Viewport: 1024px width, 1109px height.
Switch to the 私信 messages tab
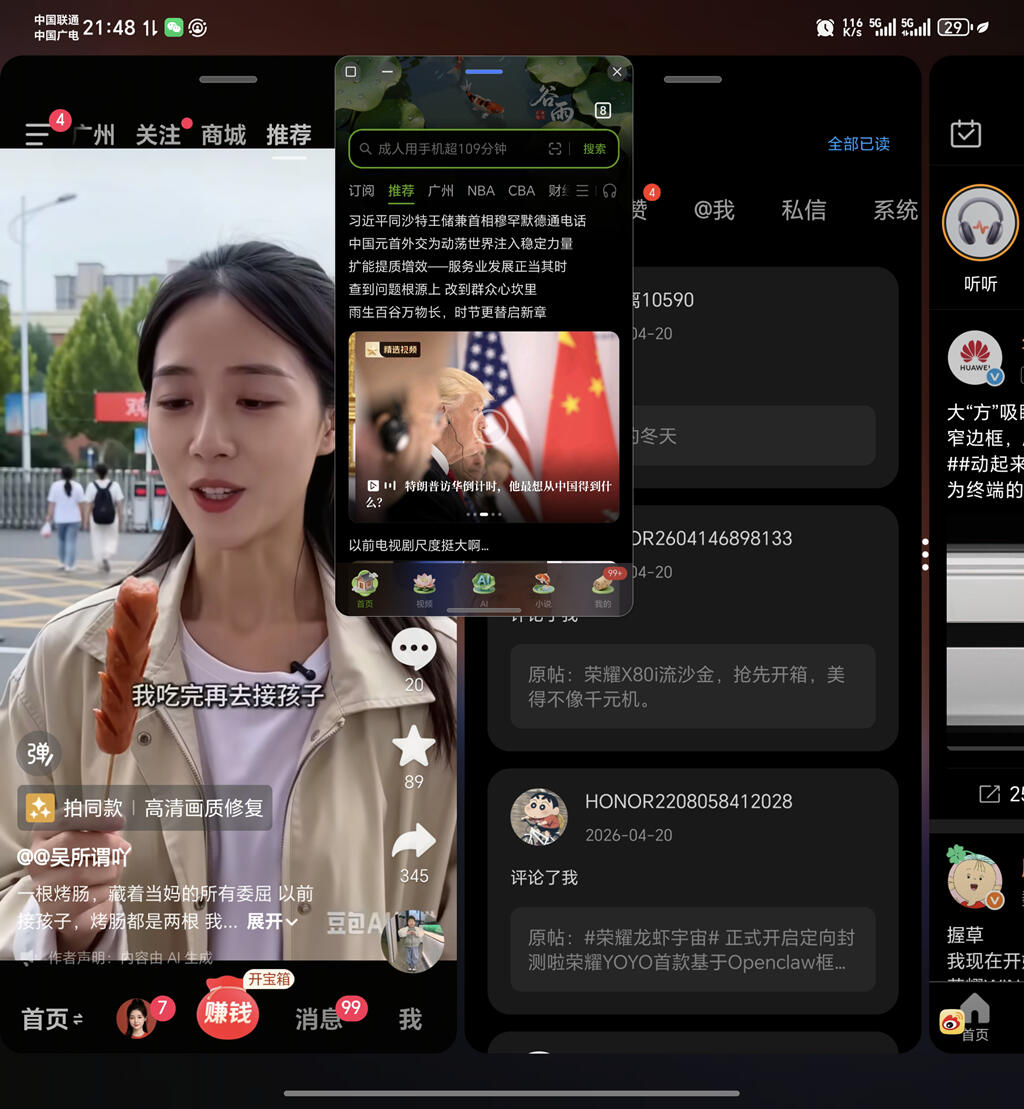click(803, 210)
